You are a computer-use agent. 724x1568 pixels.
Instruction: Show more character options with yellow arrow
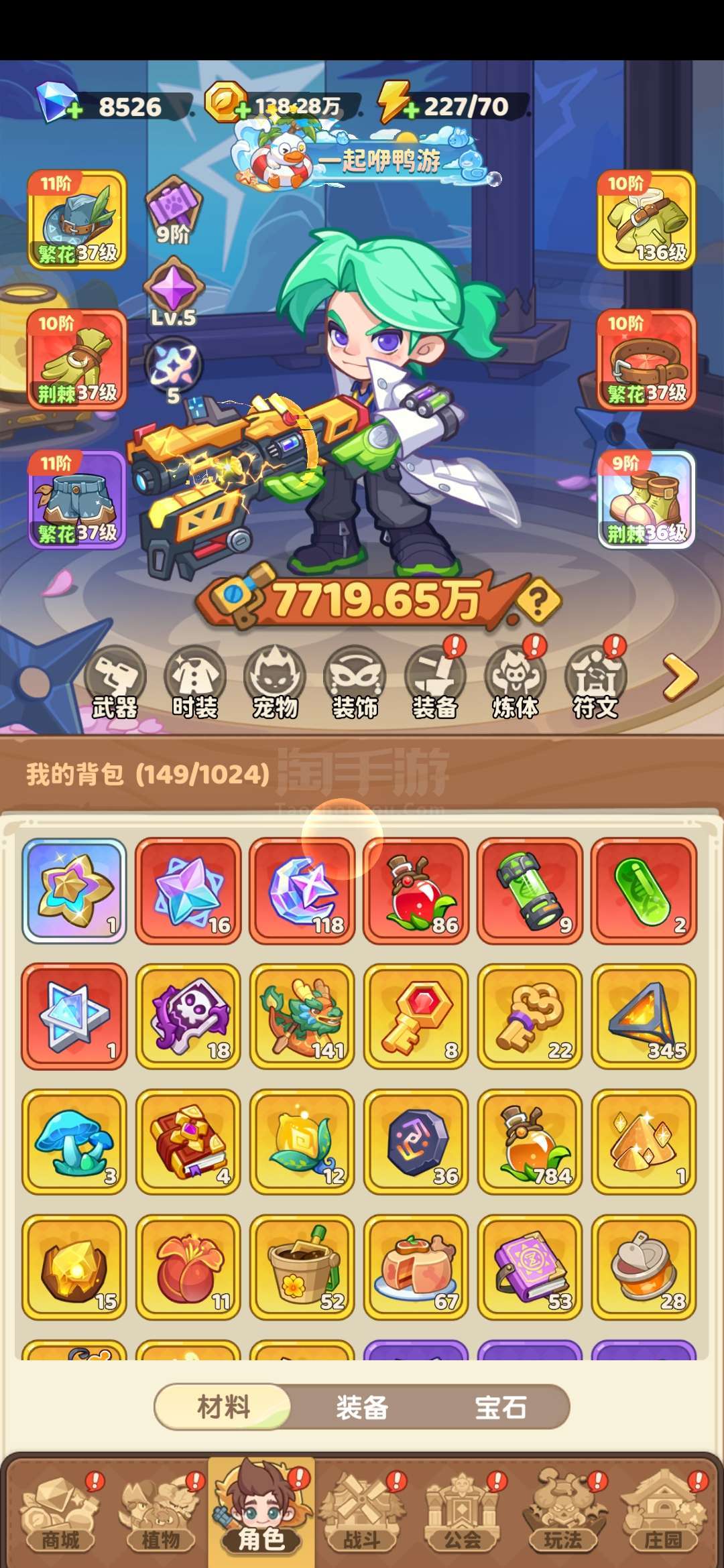[680, 677]
